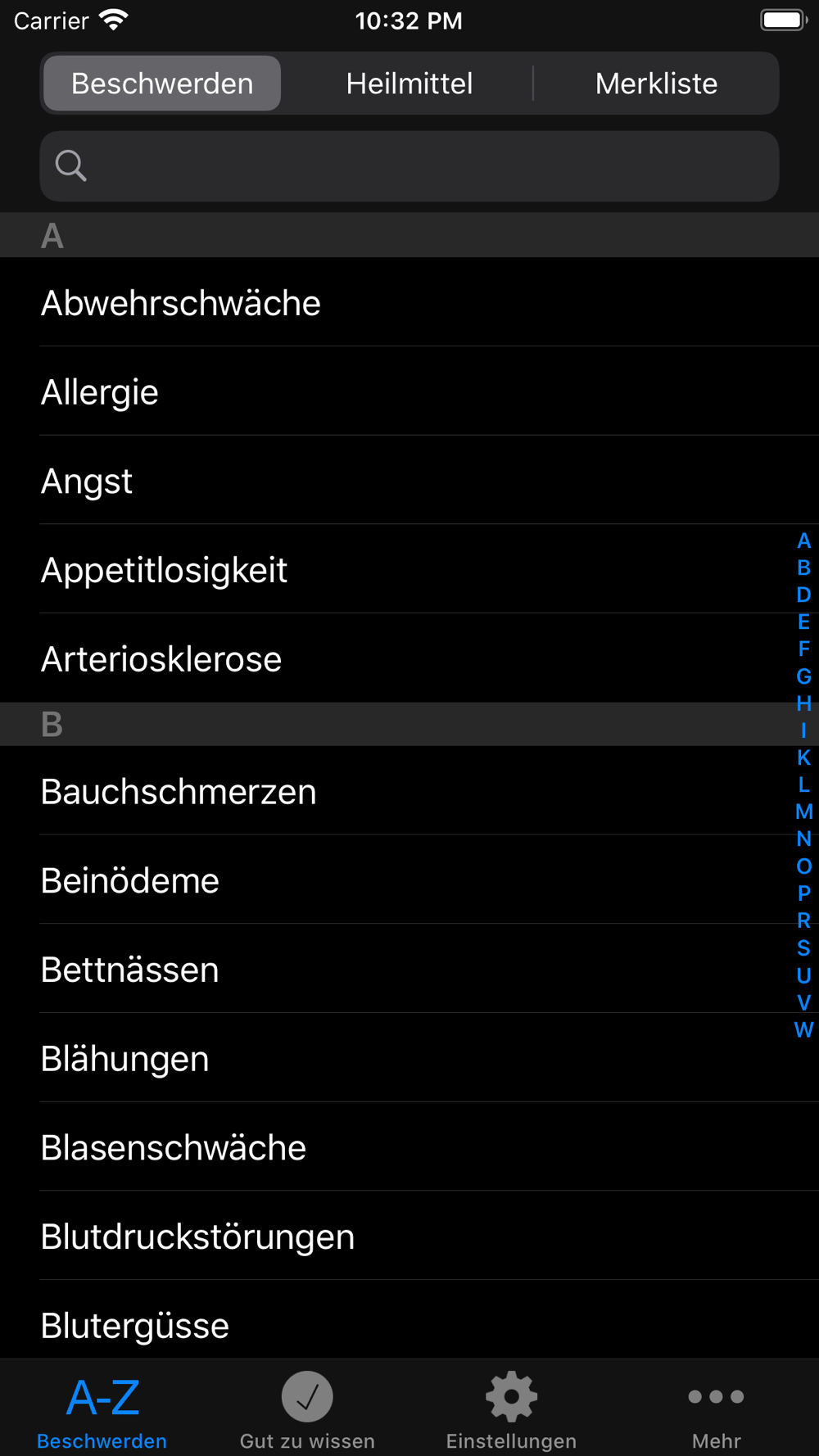The image size is (819, 1456).
Task: Open the Angst entry
Action: (409, 481)
